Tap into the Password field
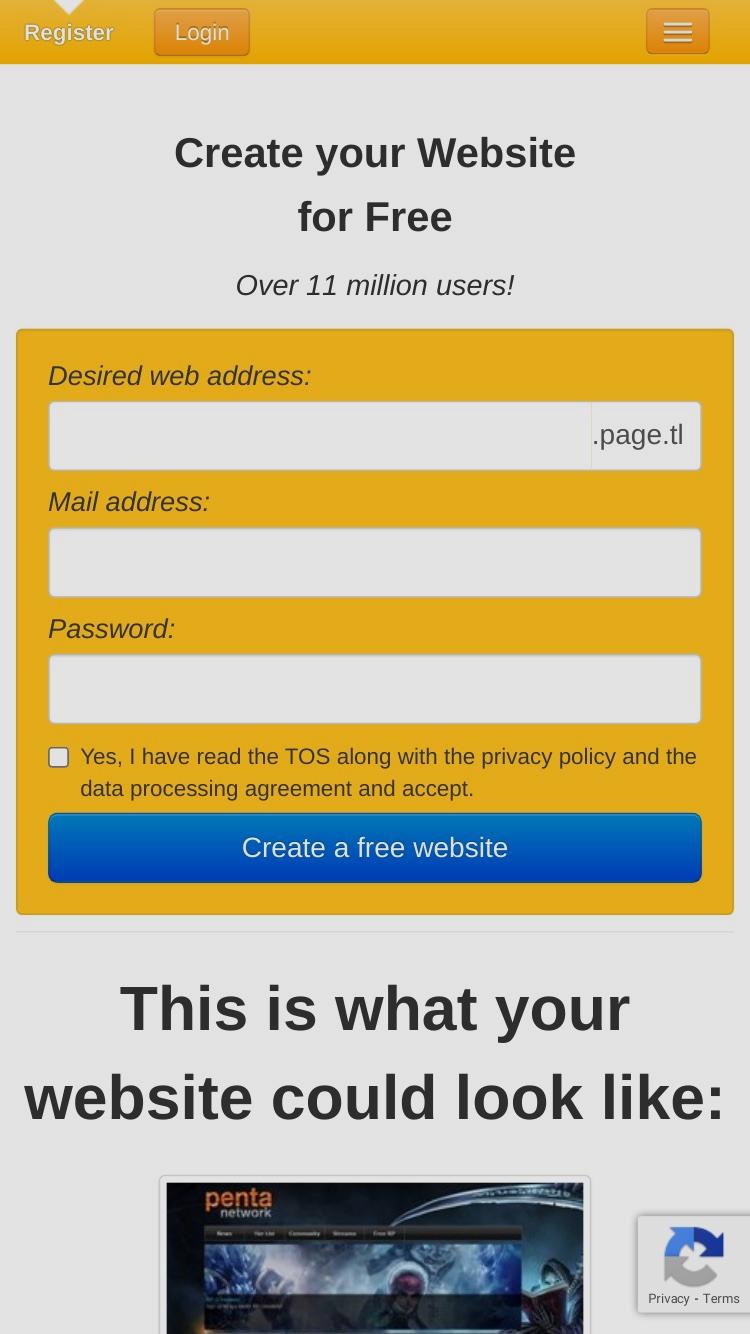 pos(375,689)
